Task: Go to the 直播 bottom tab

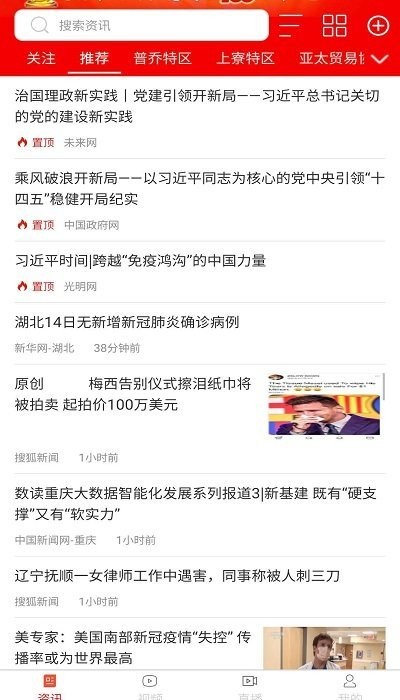Action: (x=250, y=686)
